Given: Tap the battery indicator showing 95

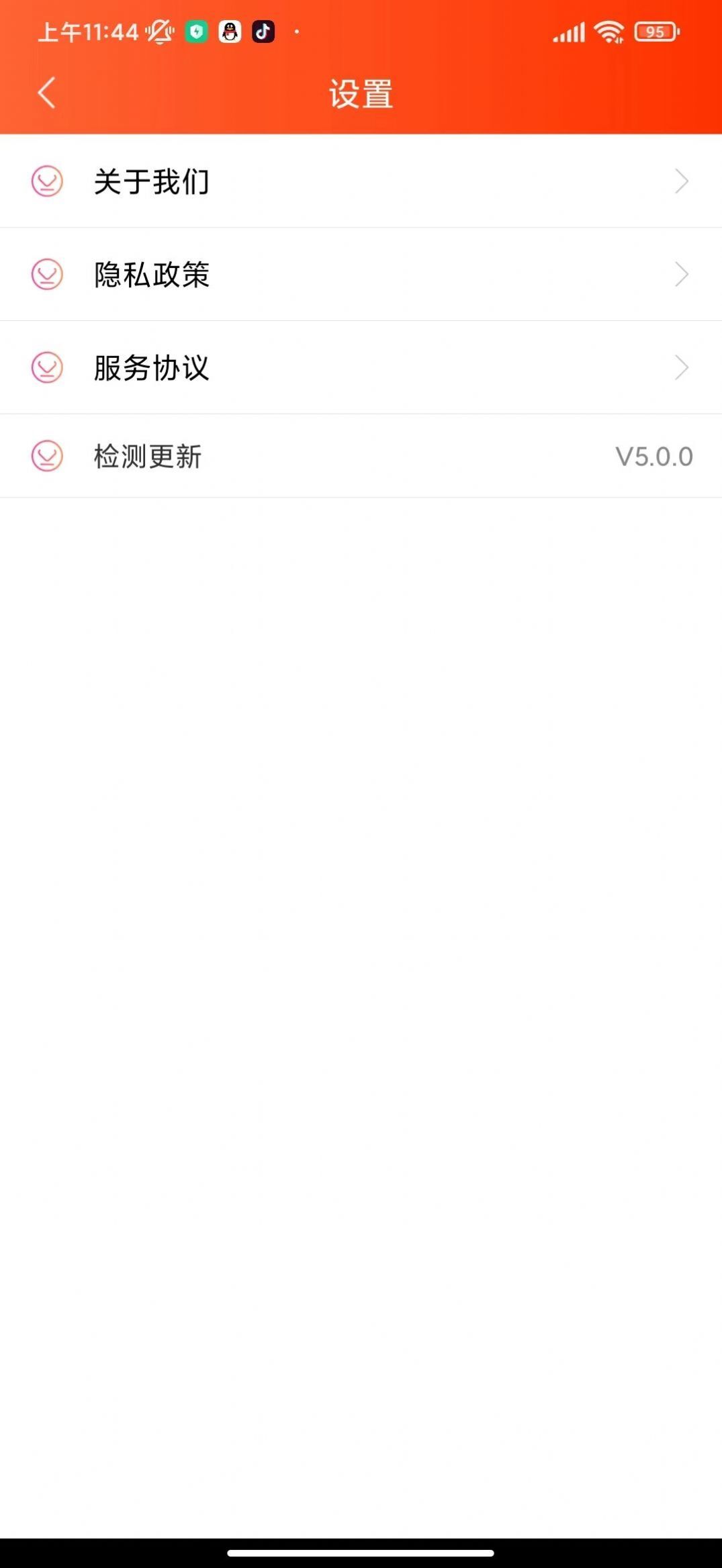Looking at the screenshot, I should point(656,32).
